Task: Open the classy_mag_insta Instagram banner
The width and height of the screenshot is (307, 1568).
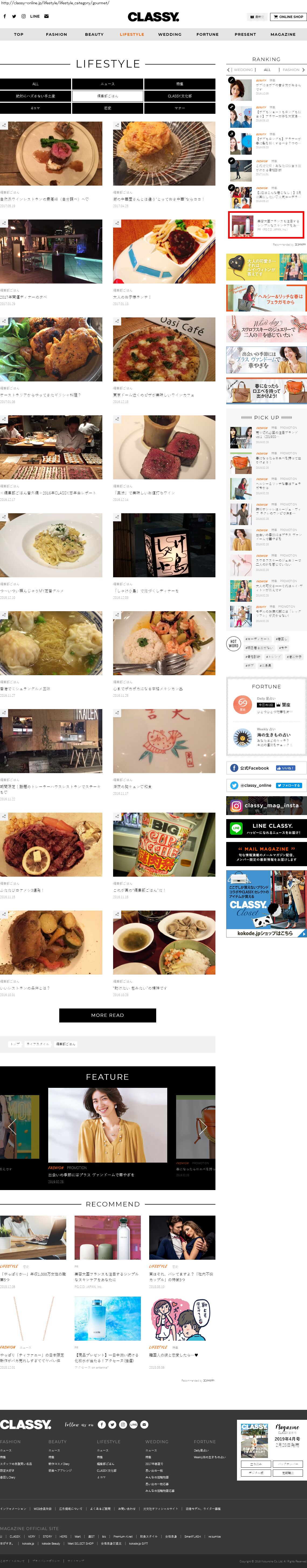Action: coord(266,805)
